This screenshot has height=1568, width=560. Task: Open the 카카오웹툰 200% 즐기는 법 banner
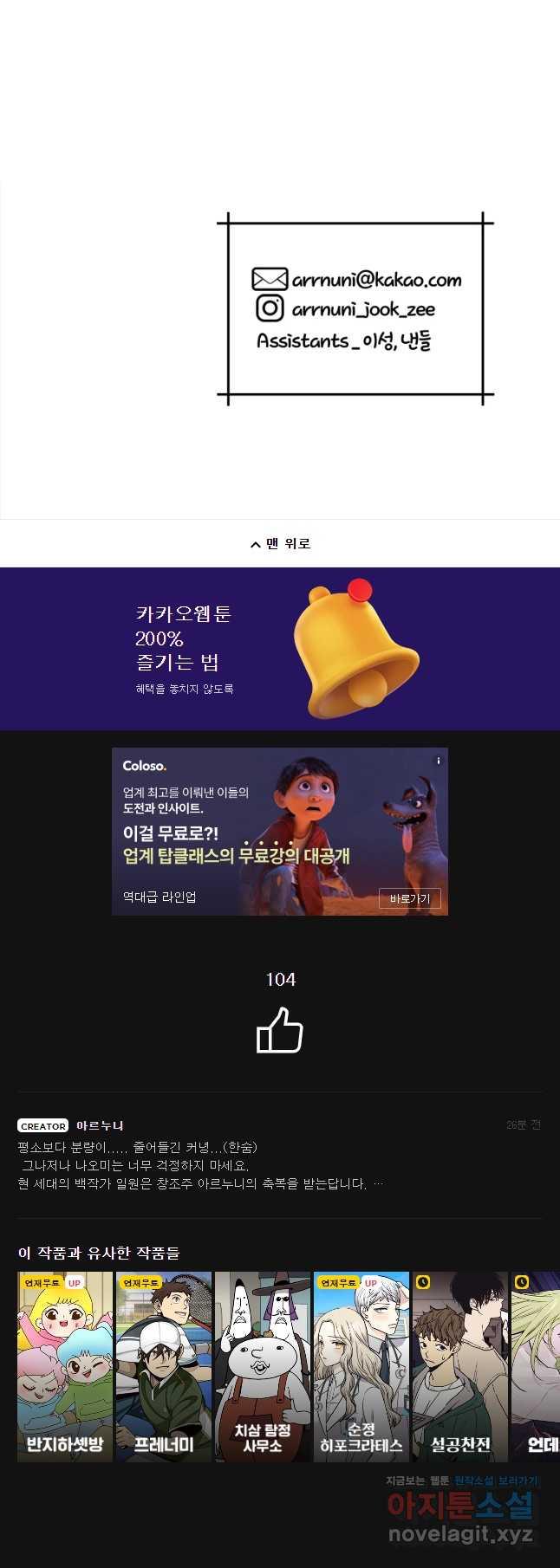pos(280,649)
